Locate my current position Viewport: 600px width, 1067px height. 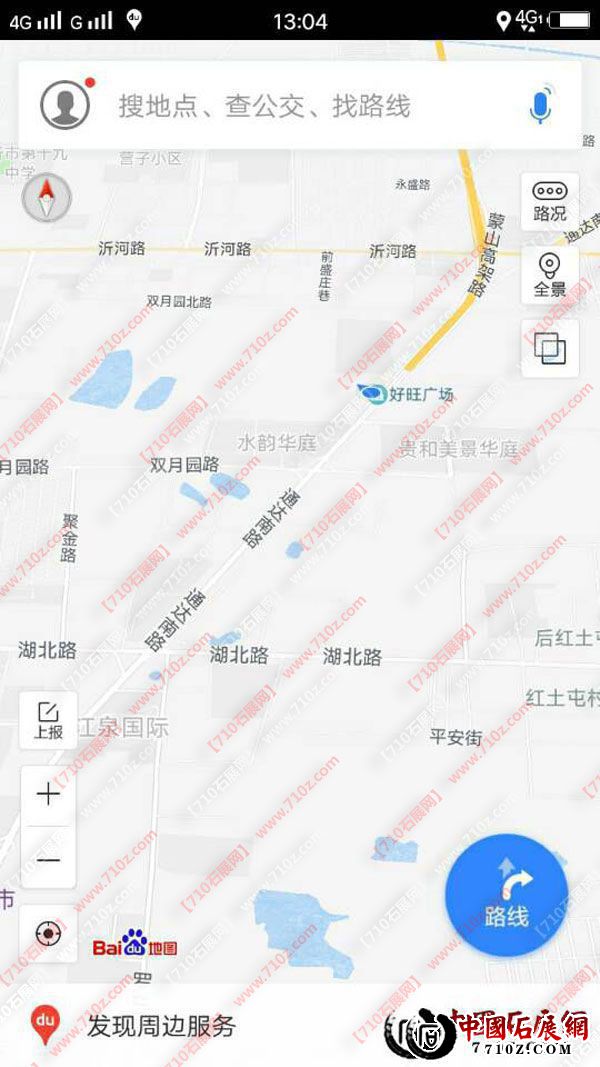click(x=48, y=934)
